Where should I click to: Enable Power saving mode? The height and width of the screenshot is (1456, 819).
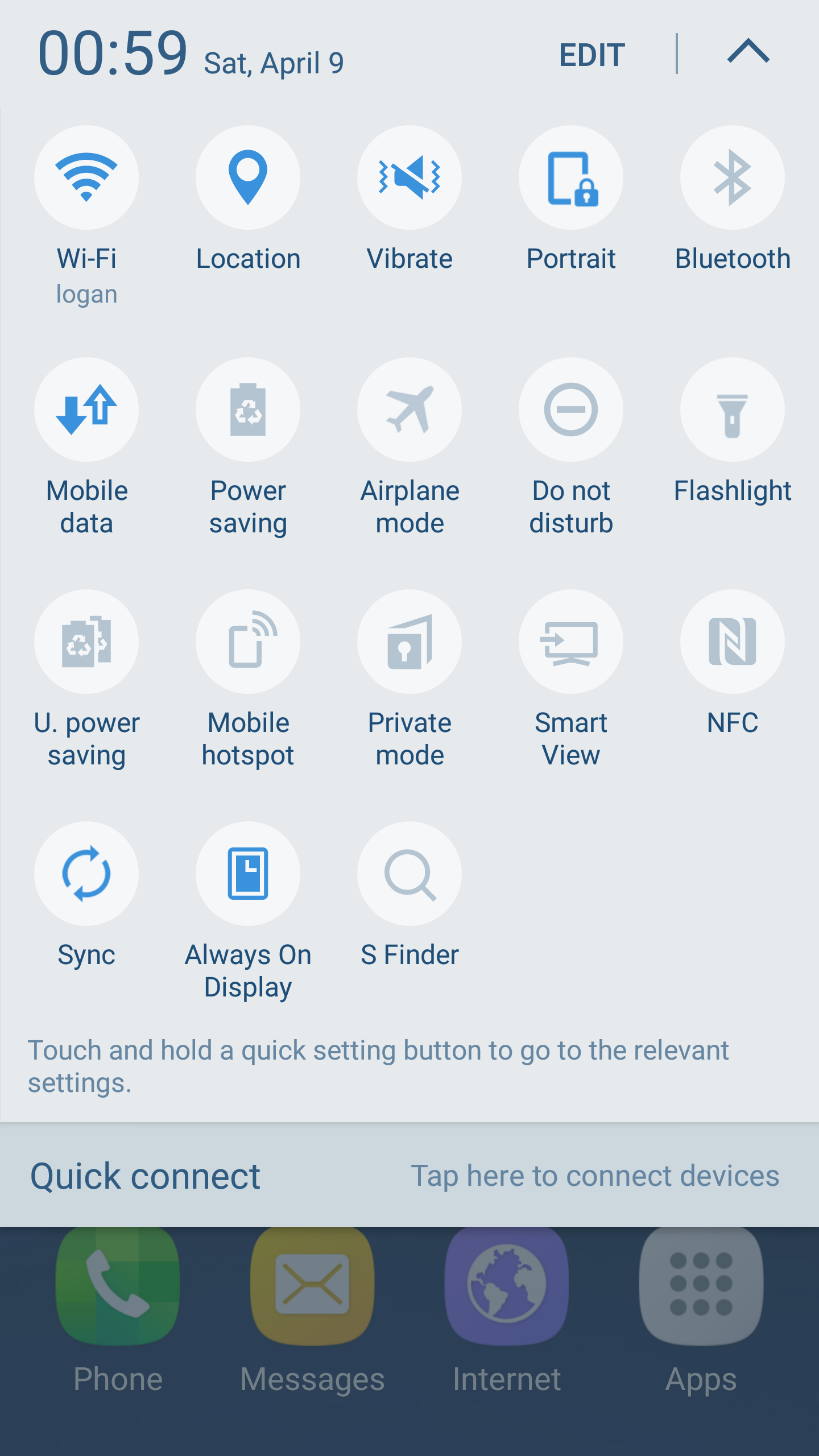tap(248, 409)
